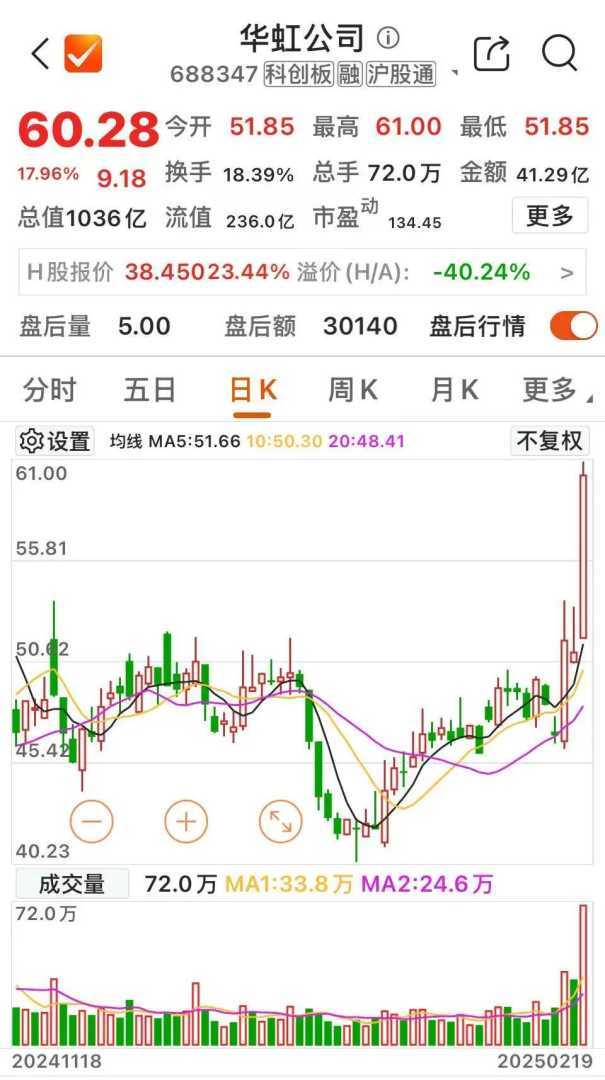Open the H股报价 premium row
This screenshot has height=1080, width=605.
click(x=302, y=272)
